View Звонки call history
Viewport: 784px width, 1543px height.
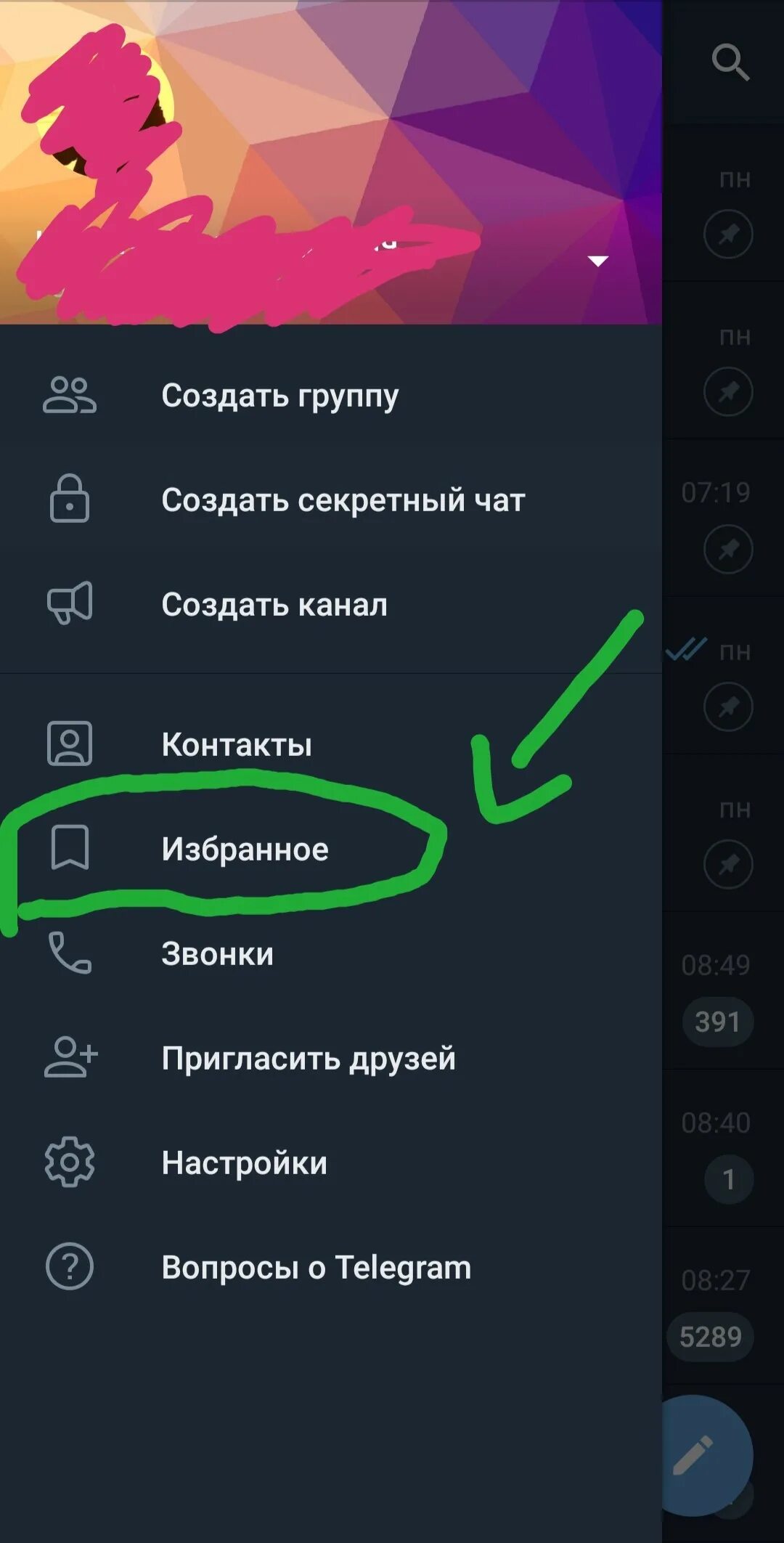[x=217, y=953]
